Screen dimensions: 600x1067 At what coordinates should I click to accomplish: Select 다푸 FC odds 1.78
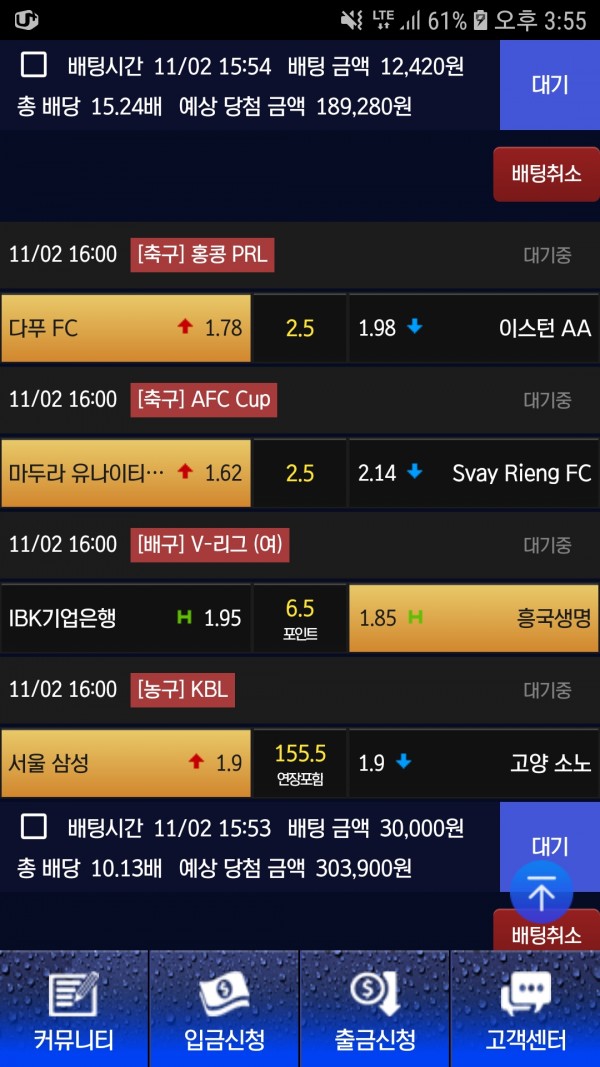(x=126, y=328)
